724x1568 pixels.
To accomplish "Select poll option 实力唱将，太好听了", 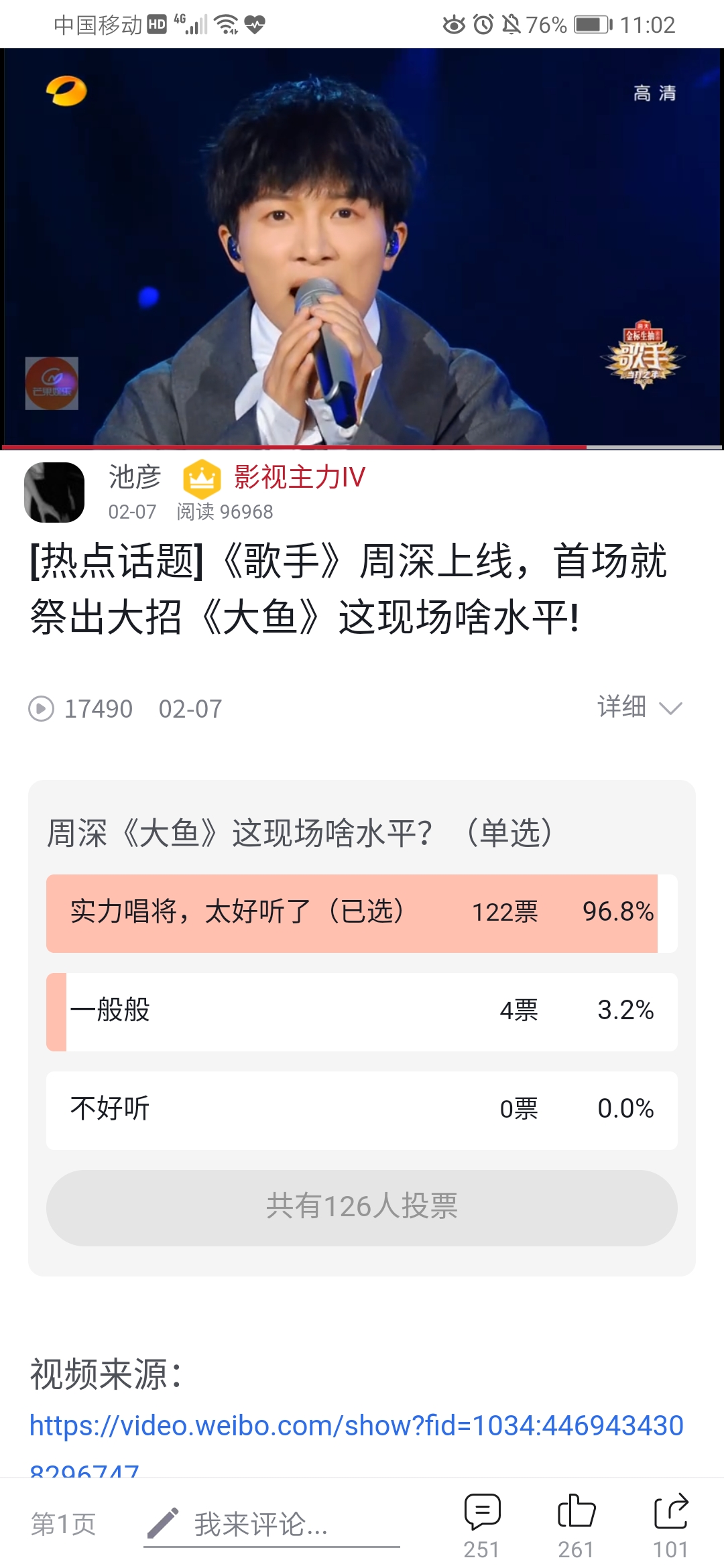I will click(x=362, y=913).
